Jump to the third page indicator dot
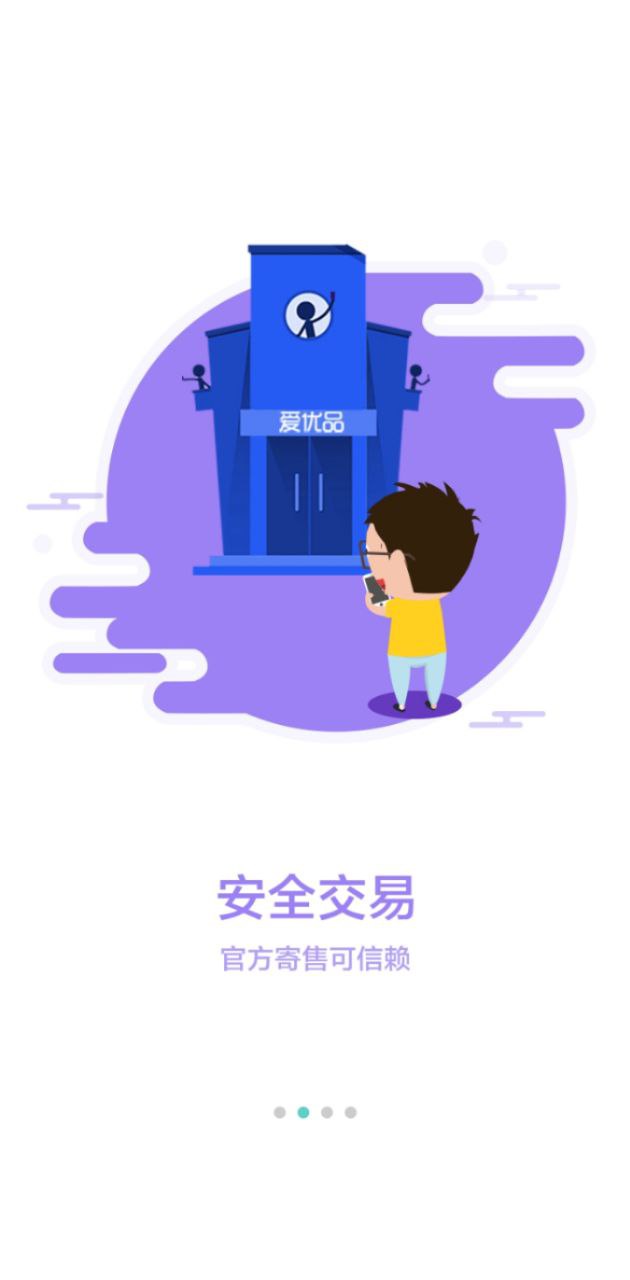Screen dimensions: 630x1280 pyautogui.click(x=327, y=1112)
